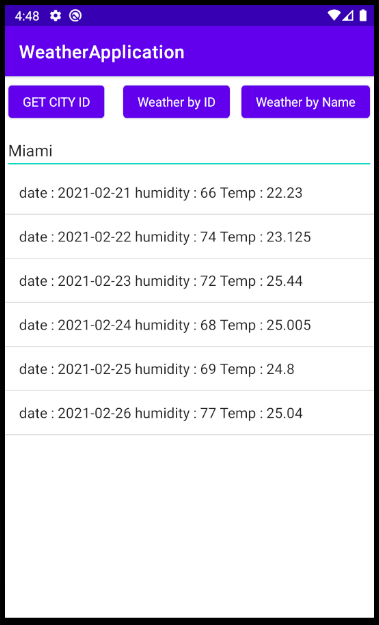
Task: Fetch weather using Weather by ID
Action: coord(177,102)
